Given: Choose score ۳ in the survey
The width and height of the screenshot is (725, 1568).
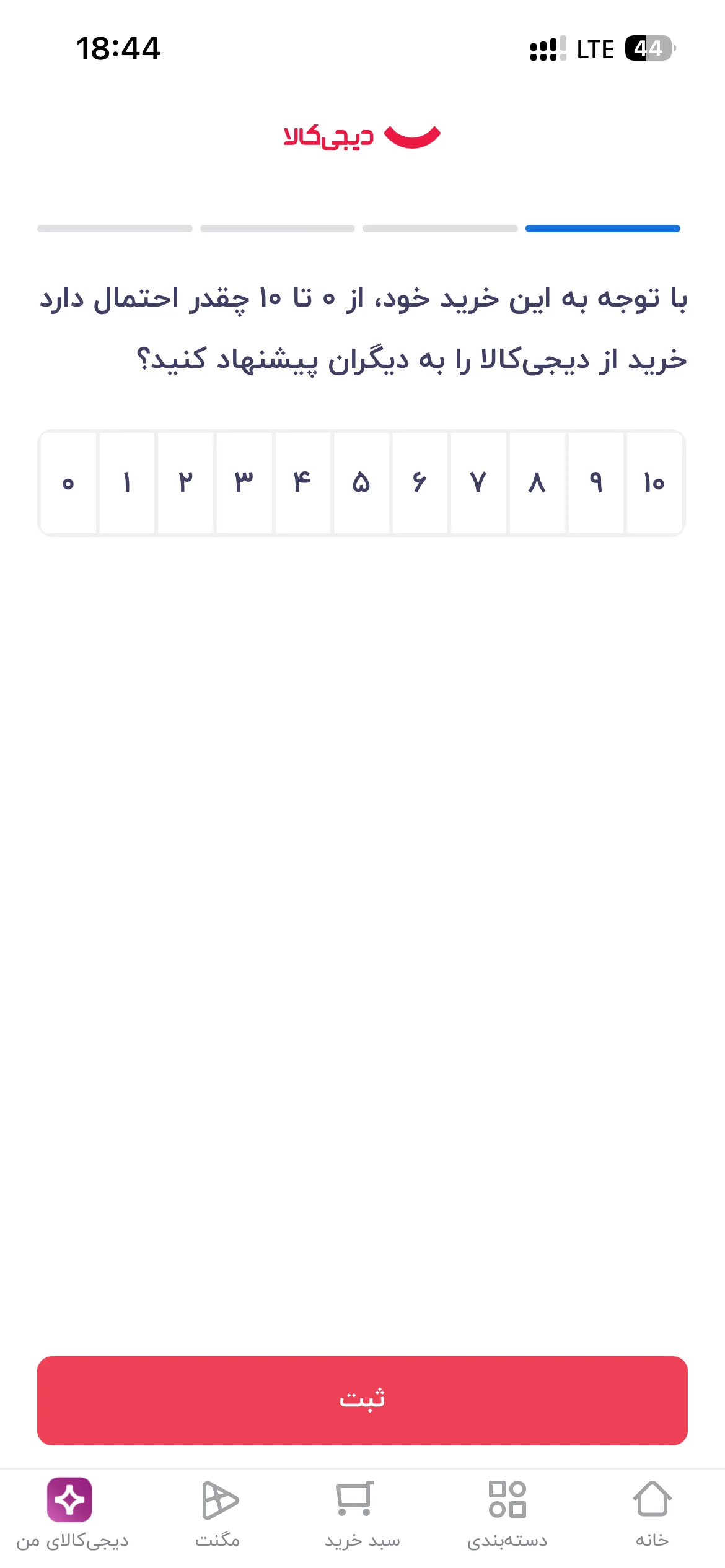Looking at the screenshot, I should pos(244,482).
